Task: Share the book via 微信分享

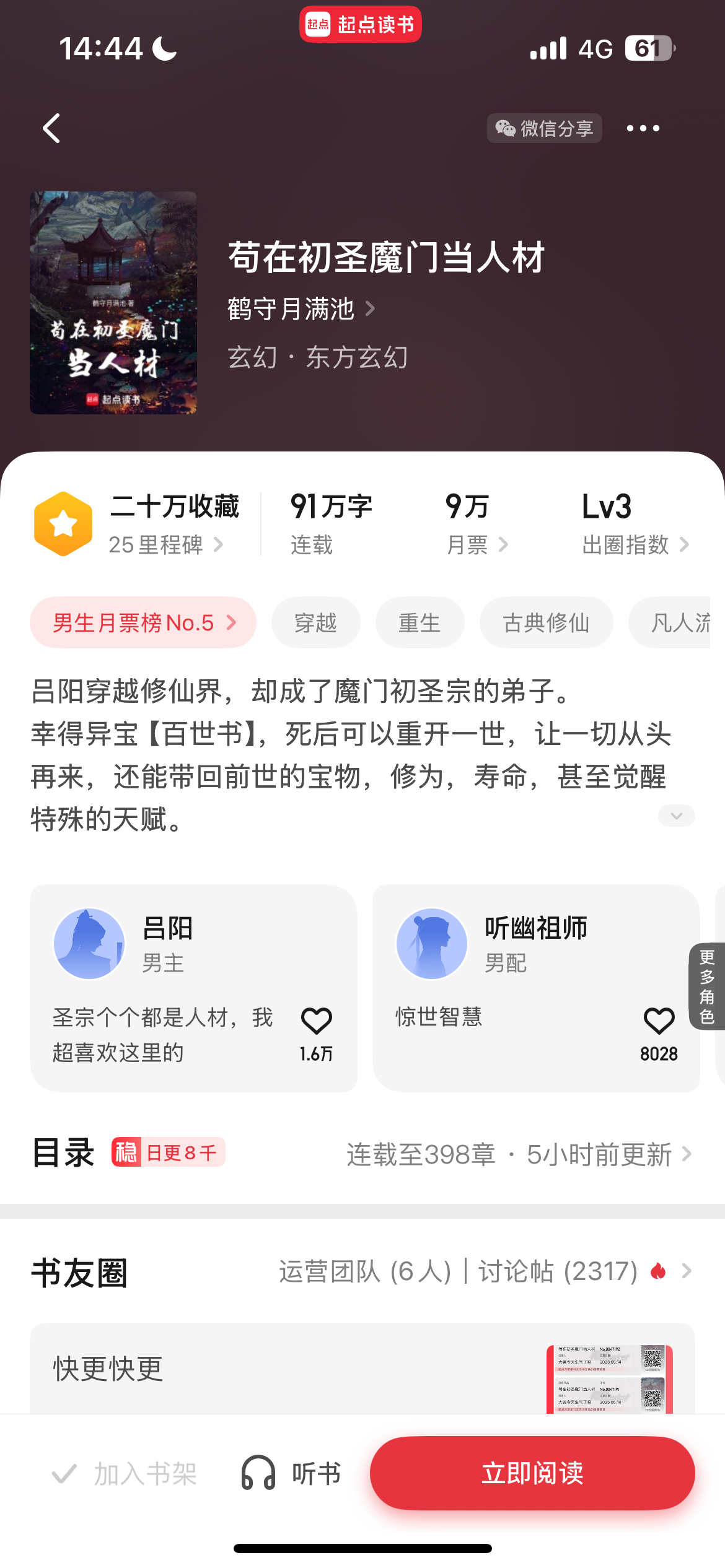Action: click(544, 128)
